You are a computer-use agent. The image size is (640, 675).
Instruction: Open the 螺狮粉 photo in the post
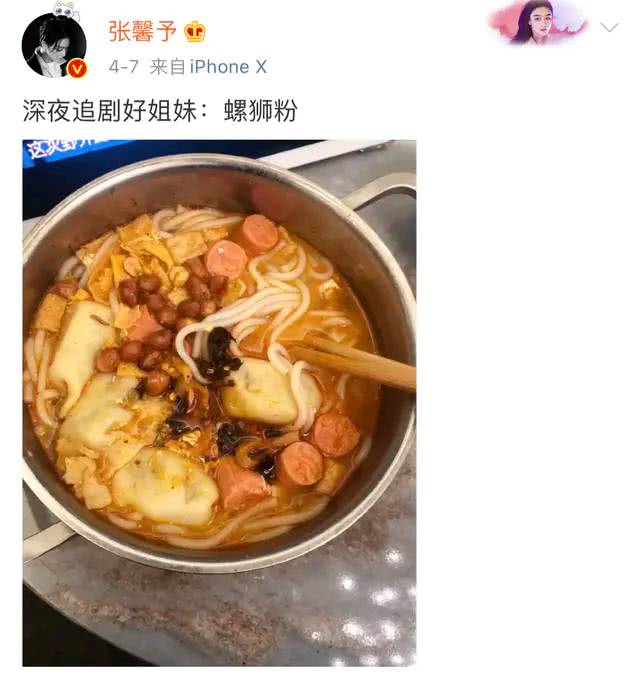[x=219, y=402]
